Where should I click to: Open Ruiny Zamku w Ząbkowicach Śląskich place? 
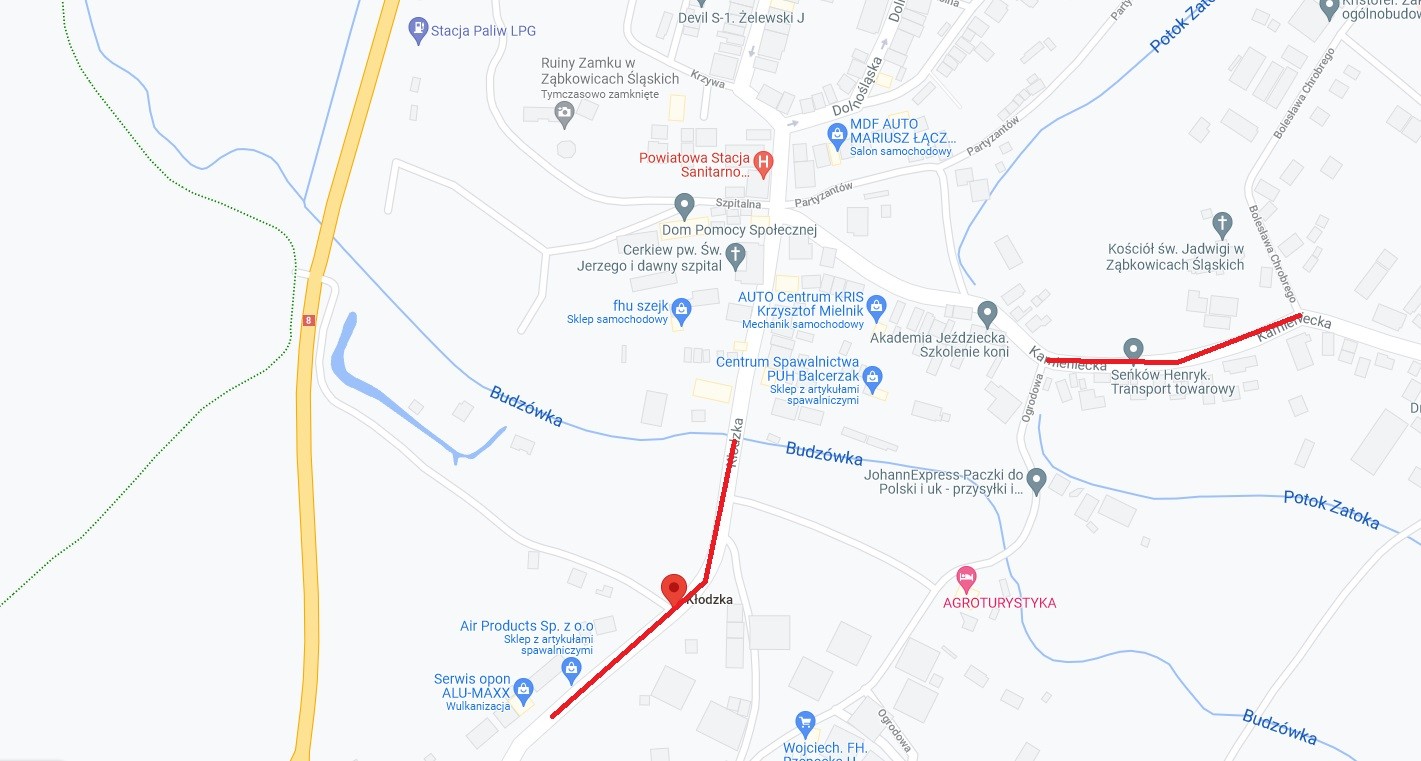coord(565,114)
